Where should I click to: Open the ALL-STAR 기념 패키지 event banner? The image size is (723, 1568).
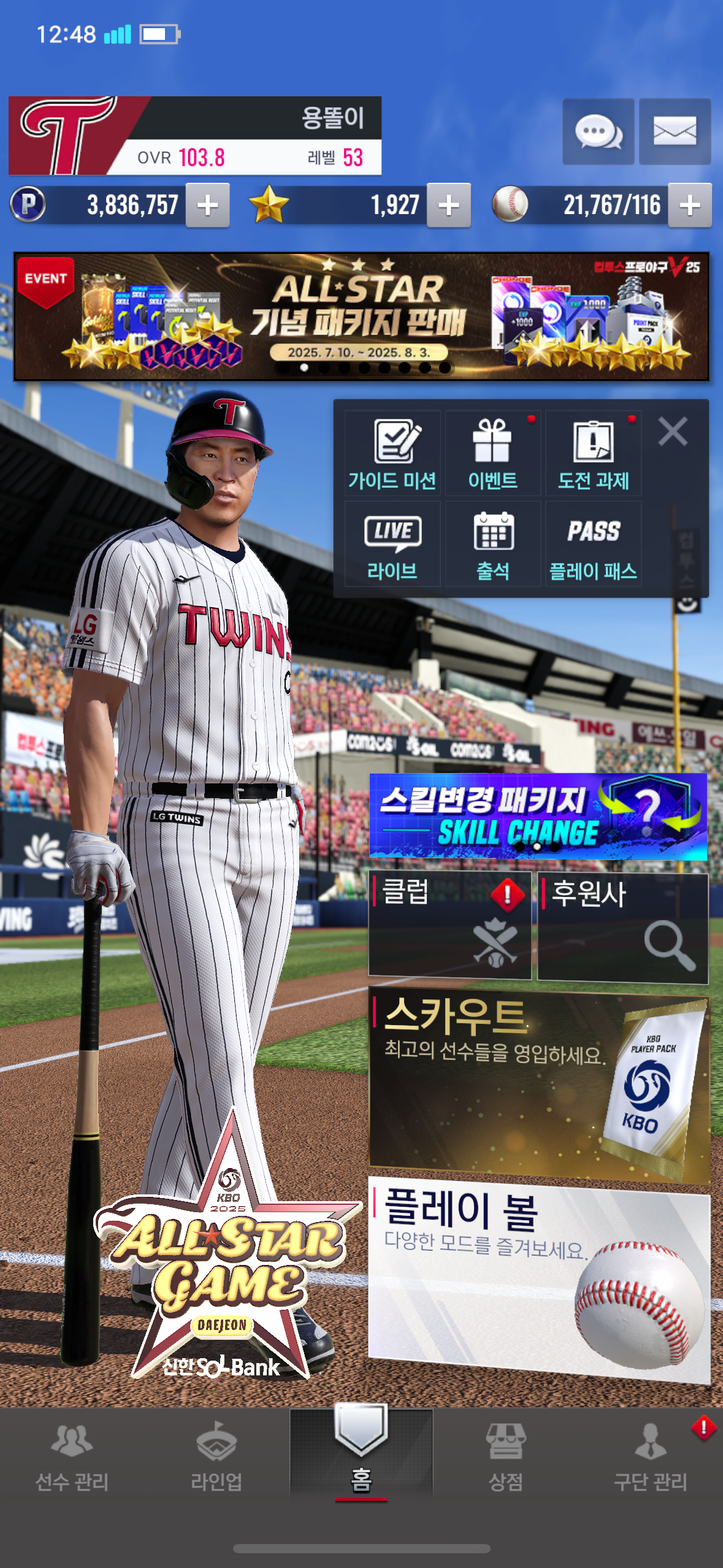pos(361,317)
